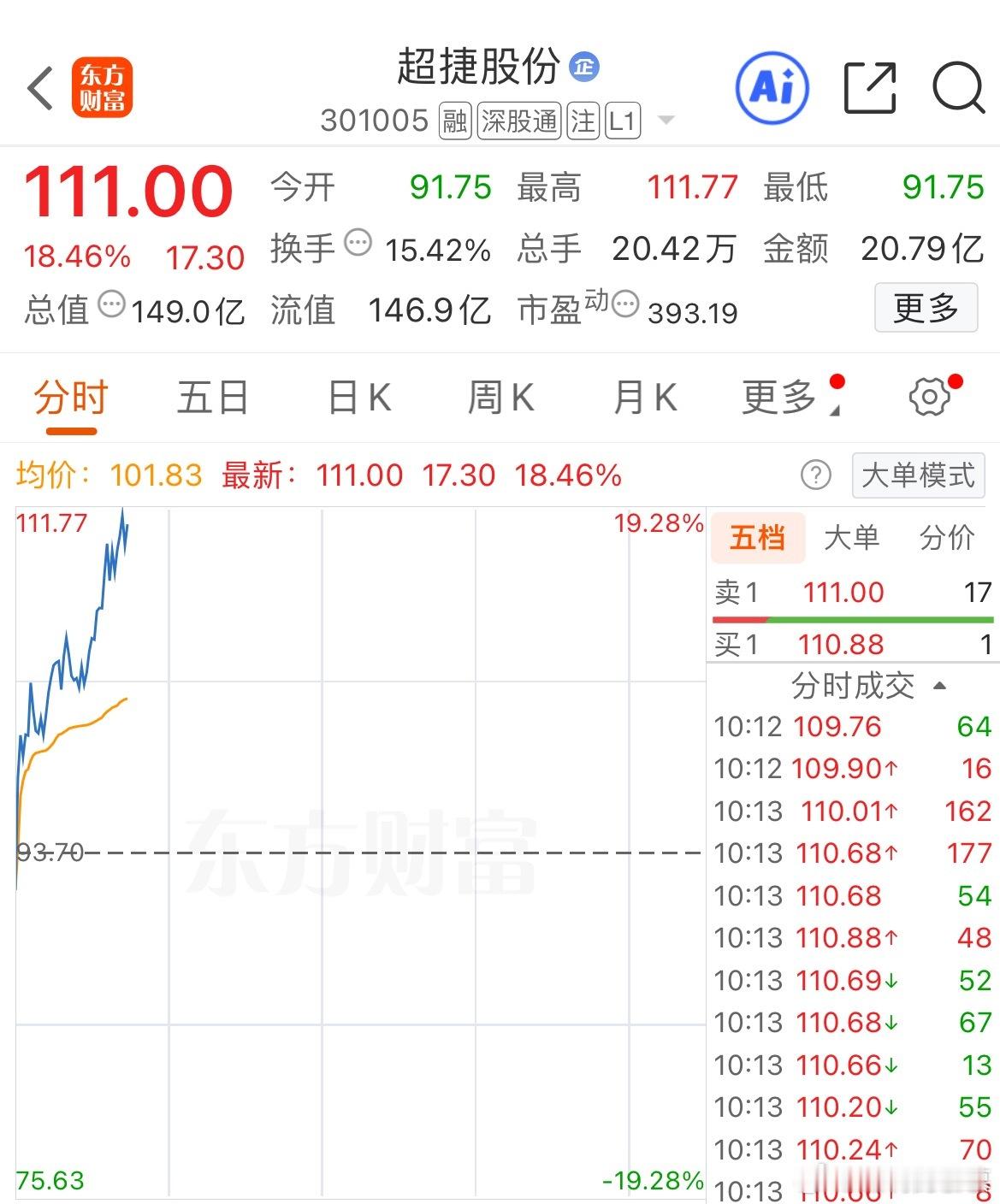Open the chart settings gear icon
This screenshot has height=1204, width=1000.
[929, 396]
